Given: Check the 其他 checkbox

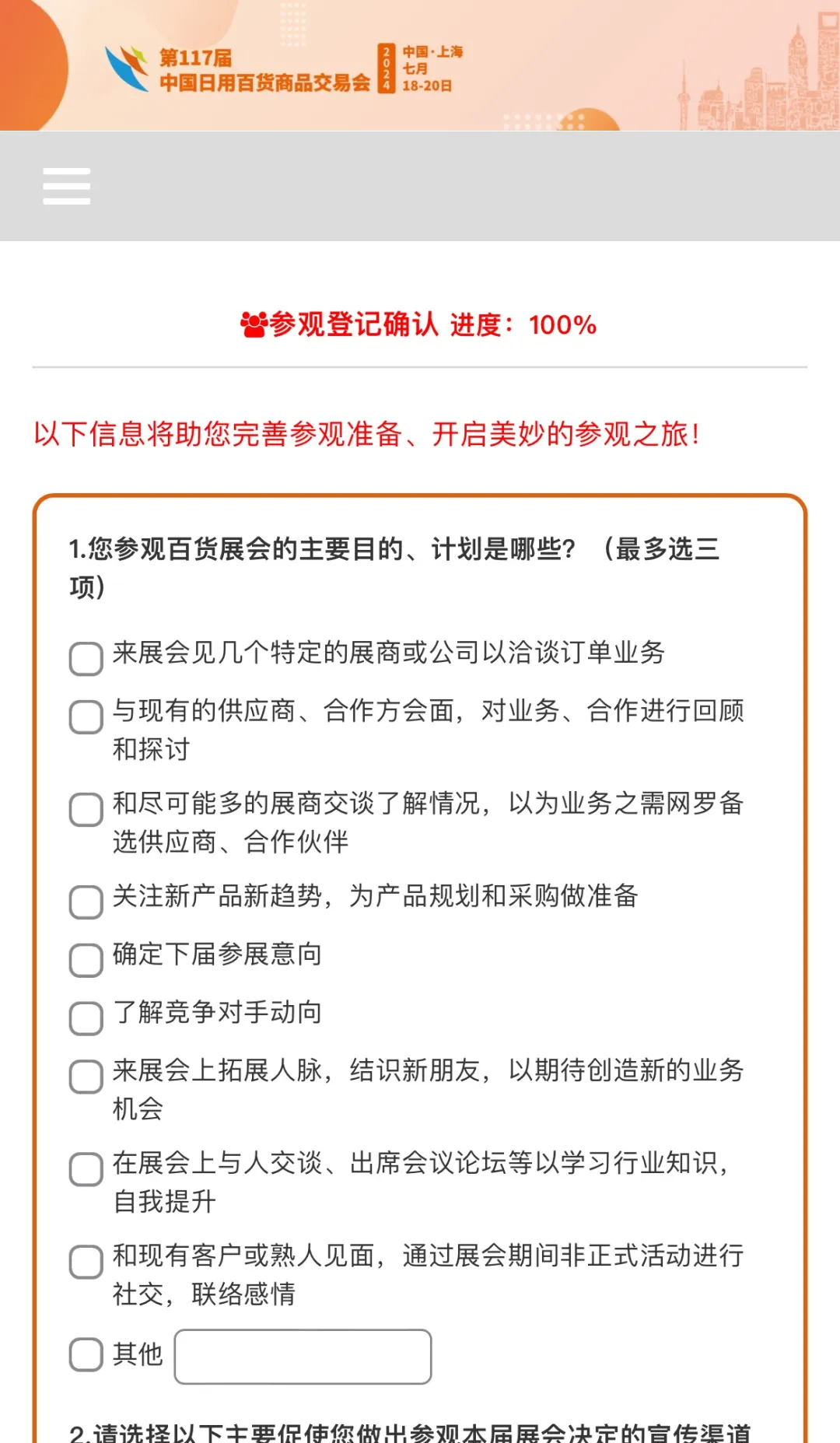Looking at the screenshot, I should pyautogui.click(x=86, y=1354).
